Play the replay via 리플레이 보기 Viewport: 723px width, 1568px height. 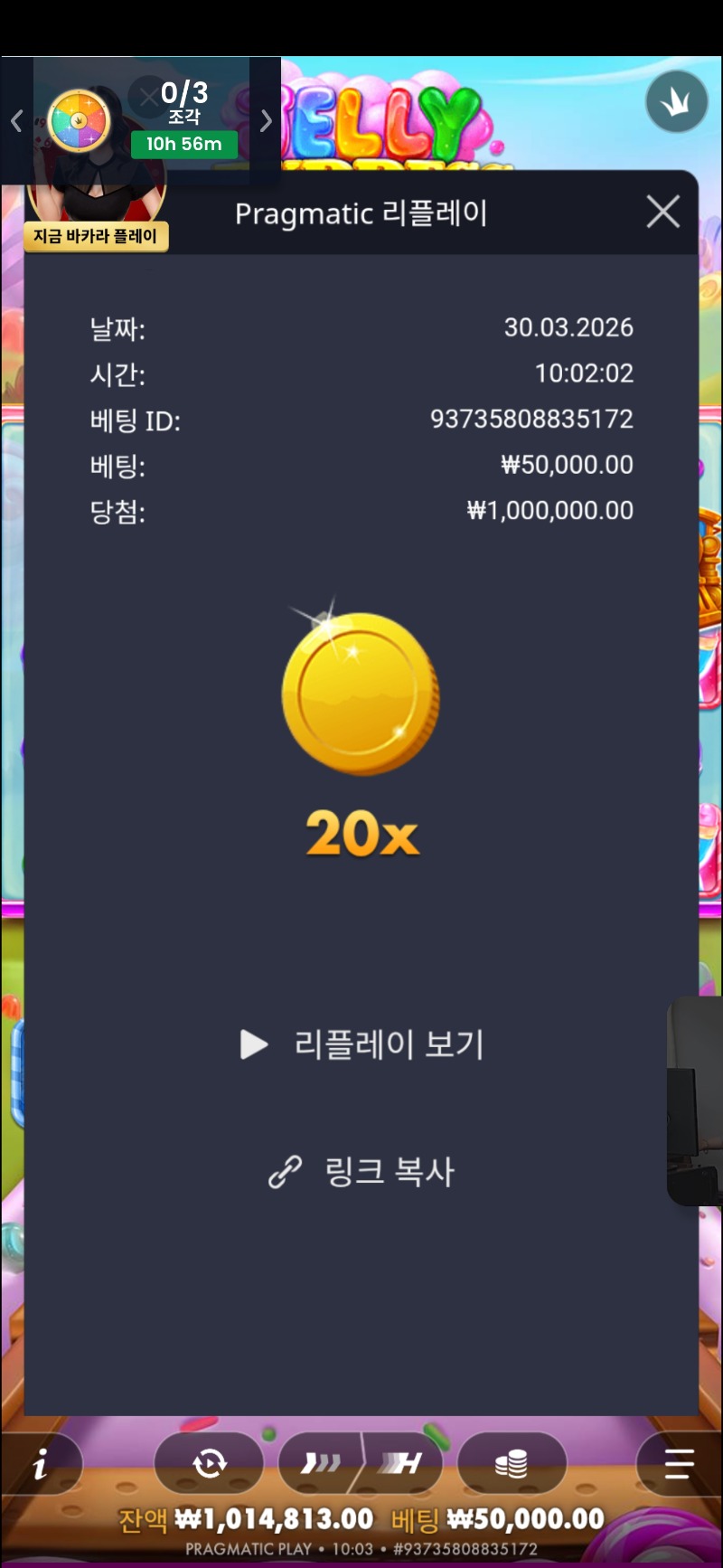click(x=362, y=1044)
